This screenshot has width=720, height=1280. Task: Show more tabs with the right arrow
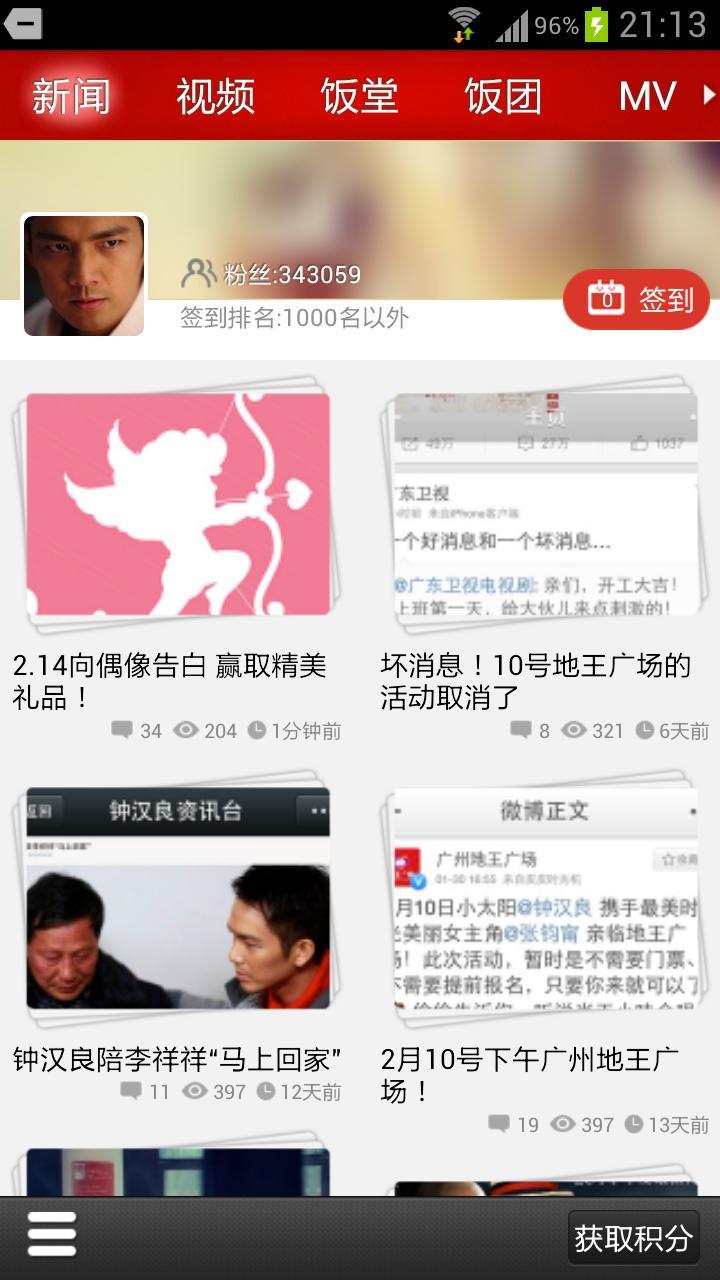(709, 95)
